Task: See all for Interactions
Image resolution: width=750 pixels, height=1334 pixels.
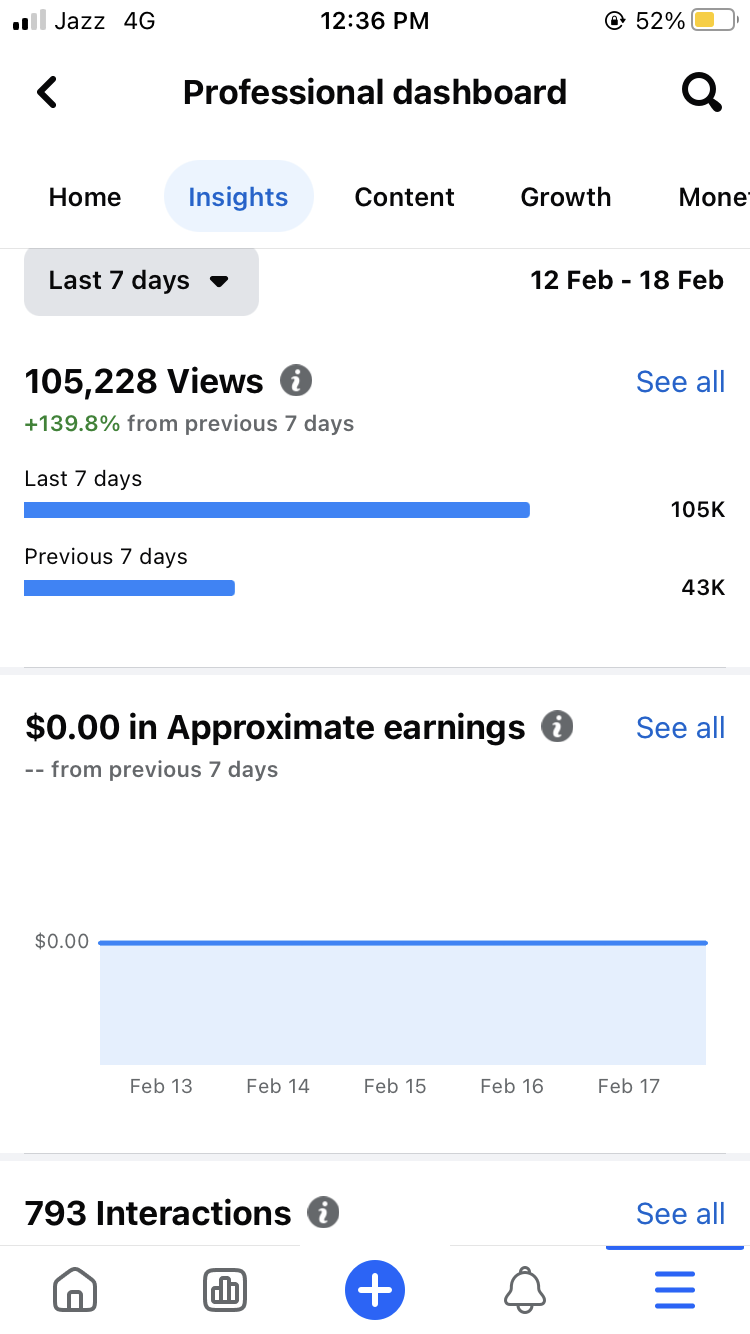Action: pos(680,1214)
